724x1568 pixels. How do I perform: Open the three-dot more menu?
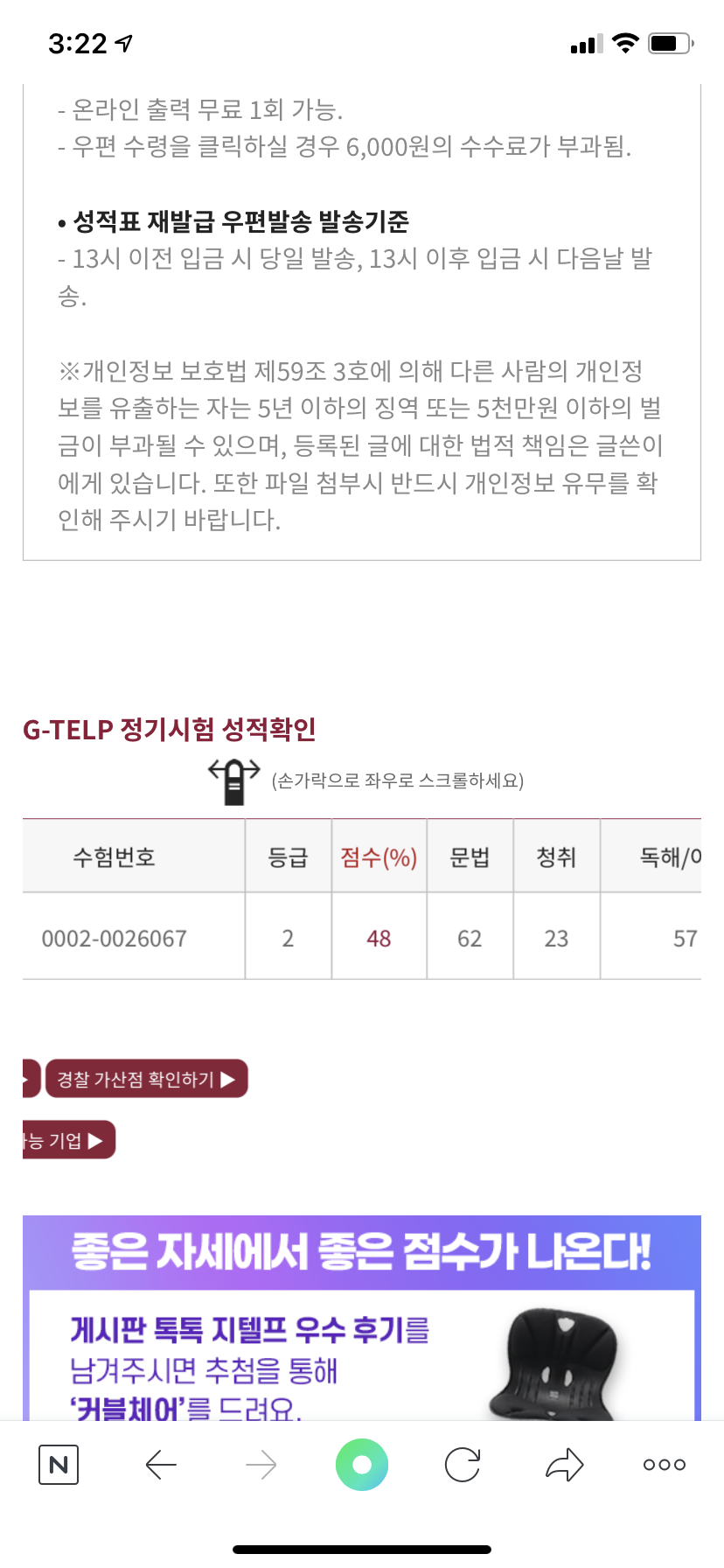point(665,1465)
